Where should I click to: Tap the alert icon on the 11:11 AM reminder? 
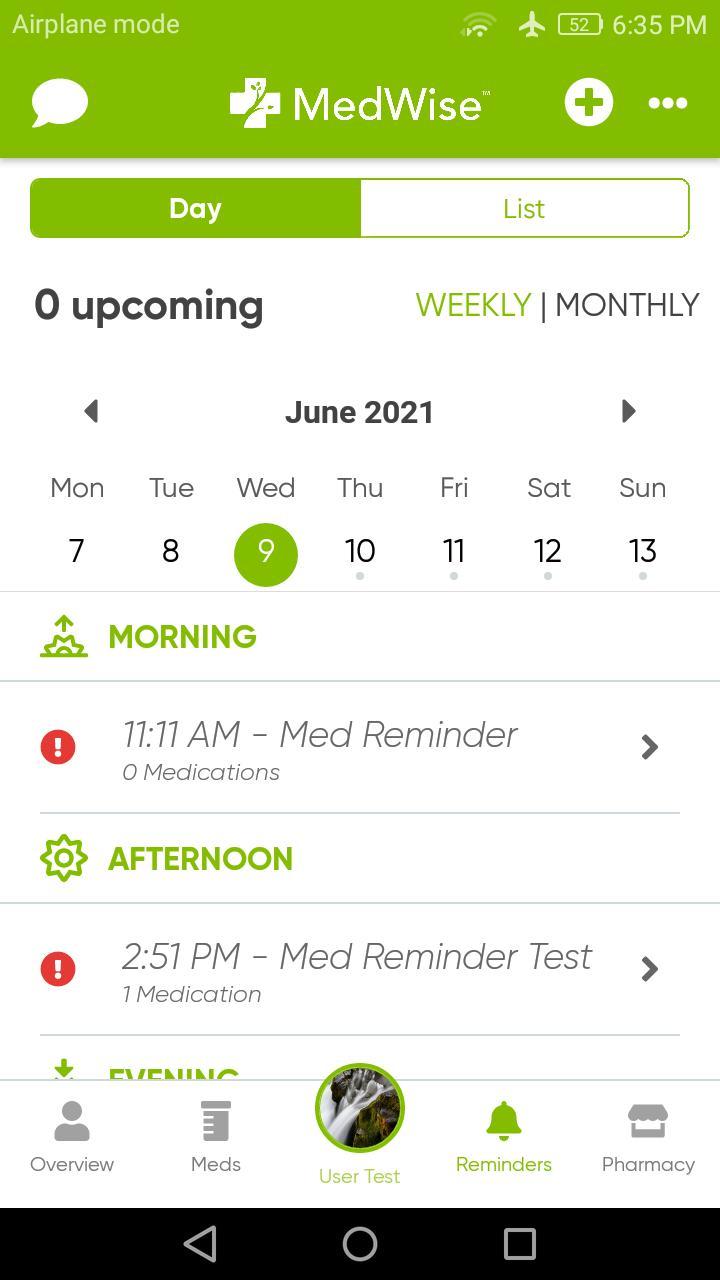[x=58, y=746]
